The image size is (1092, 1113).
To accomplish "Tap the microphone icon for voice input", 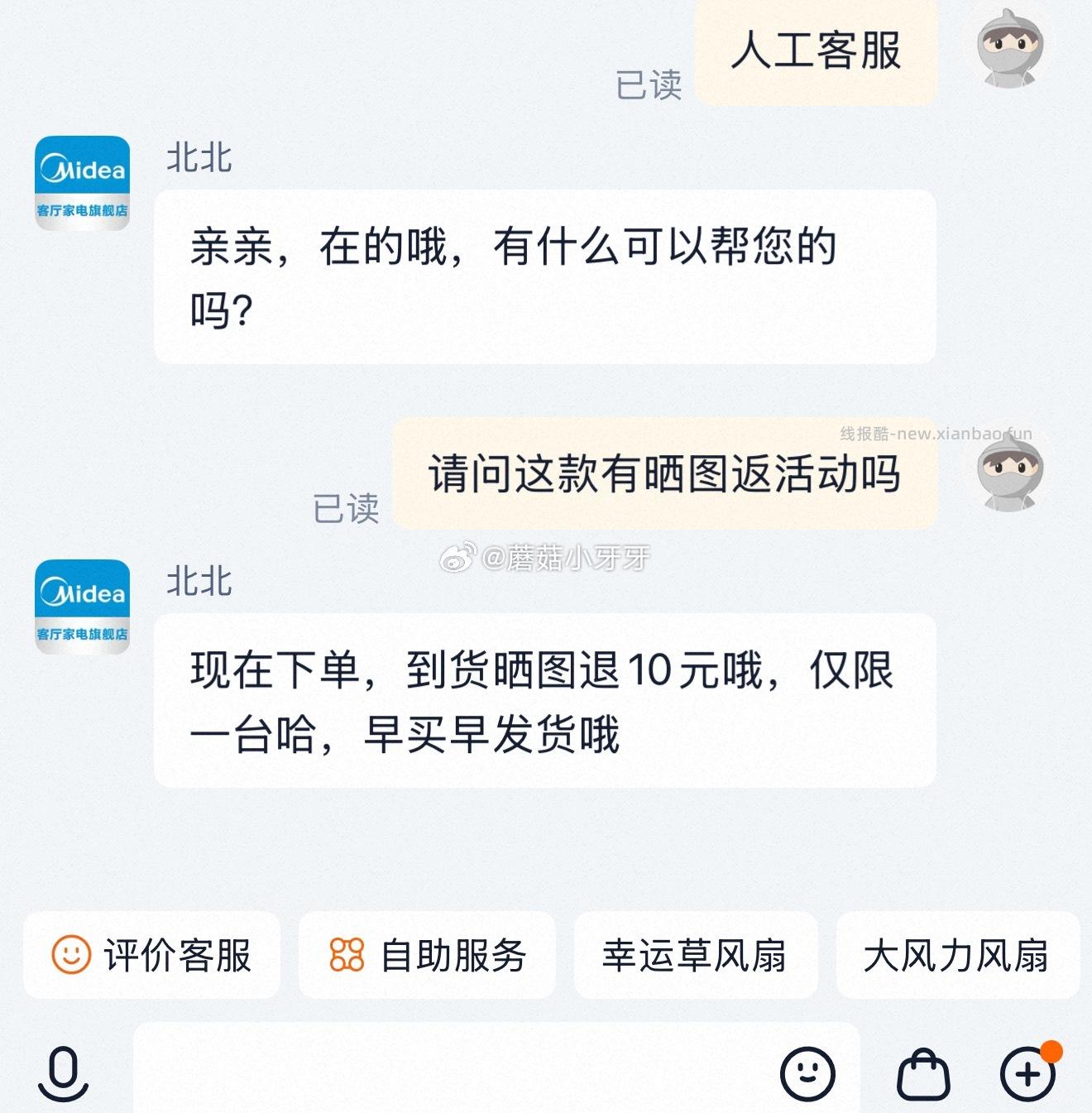I will click(63, 1072).
